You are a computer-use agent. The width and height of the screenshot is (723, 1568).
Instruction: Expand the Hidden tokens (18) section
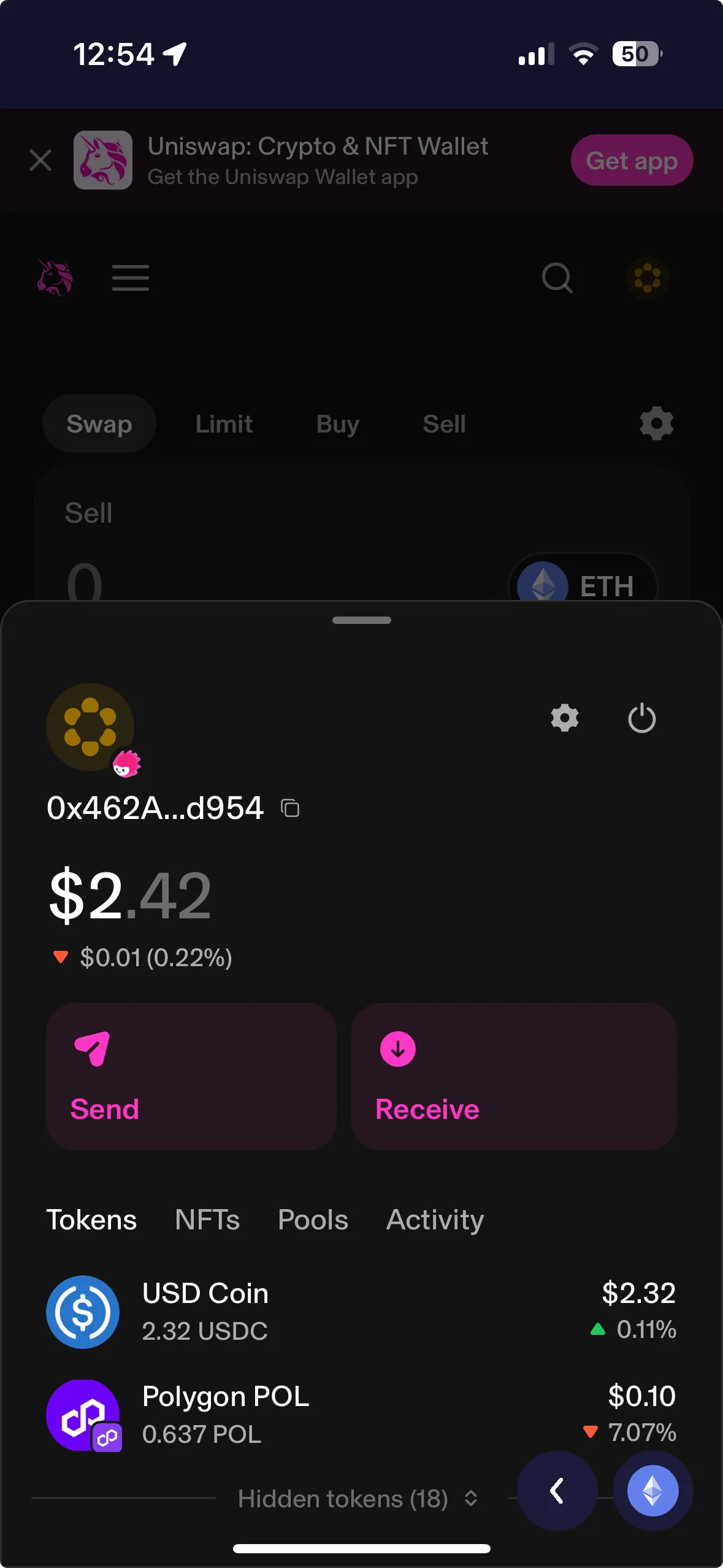coord(357,1499)
